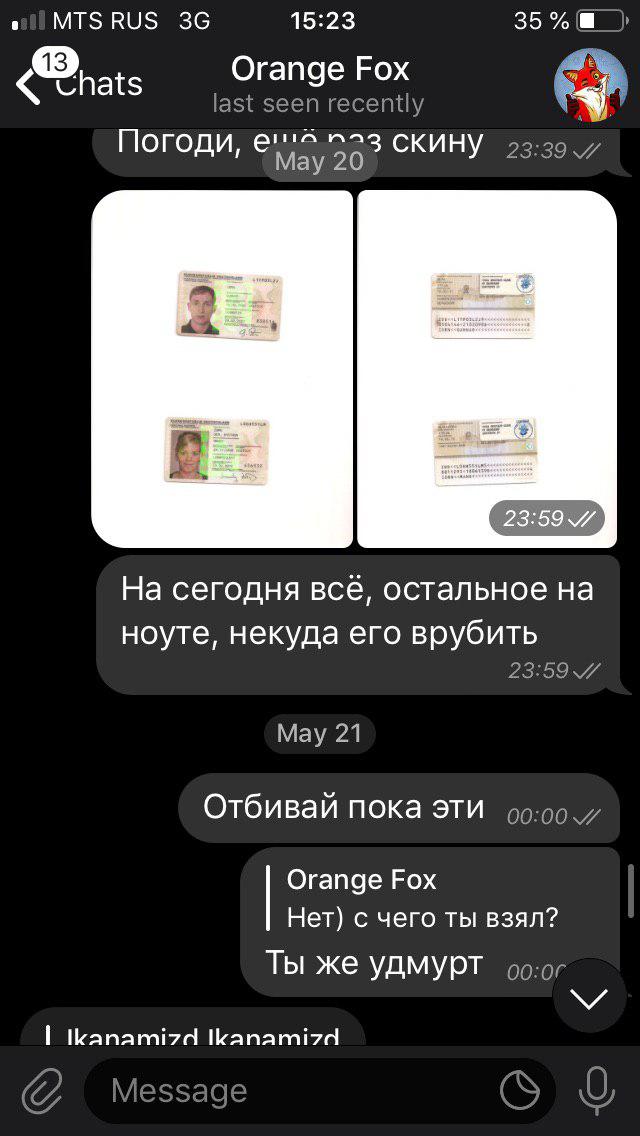Tap the microphone voice message button
The image size is (640, 1136).
tap(597, 1091)
